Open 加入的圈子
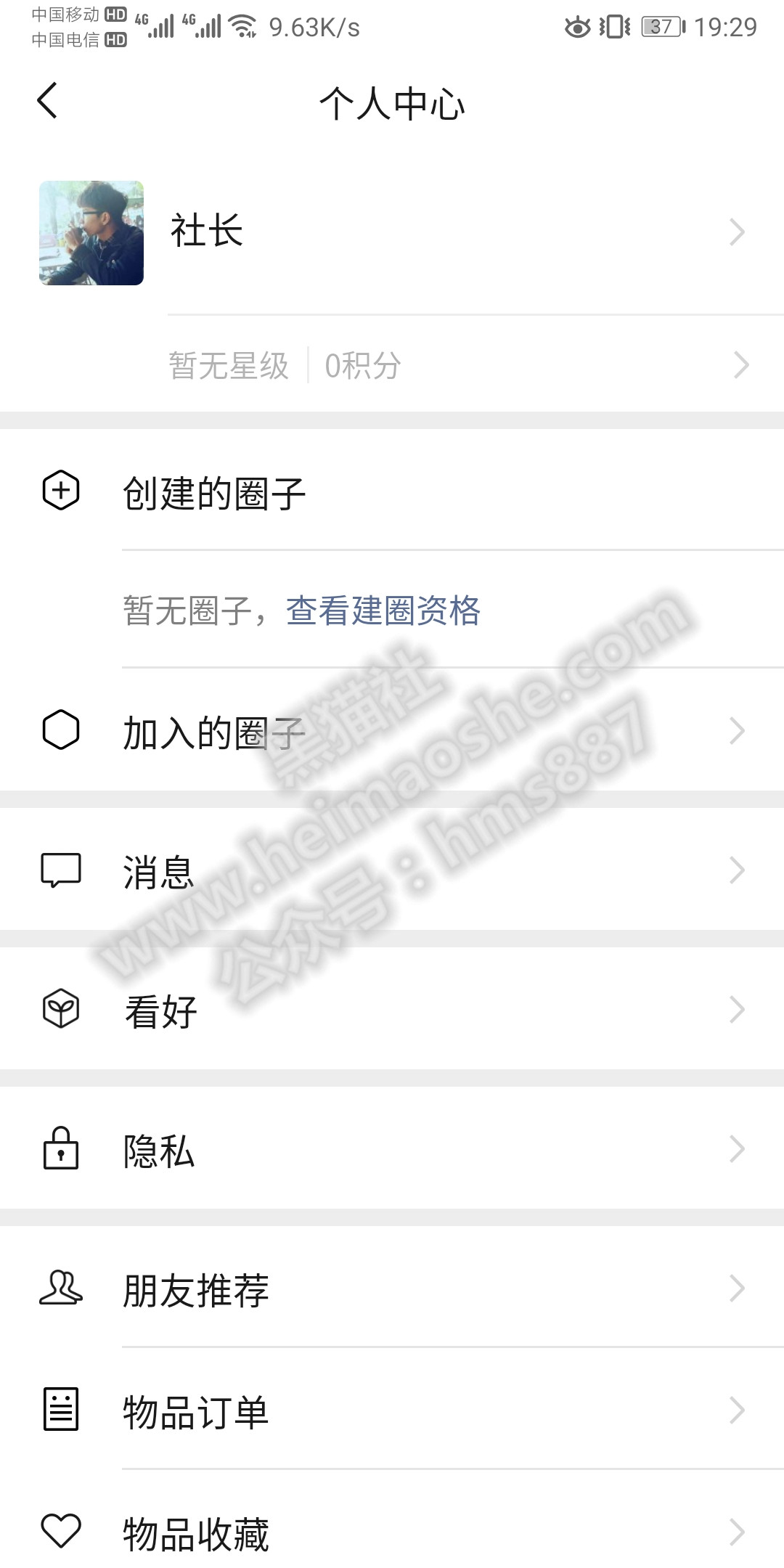The height and width of the screenshot is (1568, 784). 392,730
